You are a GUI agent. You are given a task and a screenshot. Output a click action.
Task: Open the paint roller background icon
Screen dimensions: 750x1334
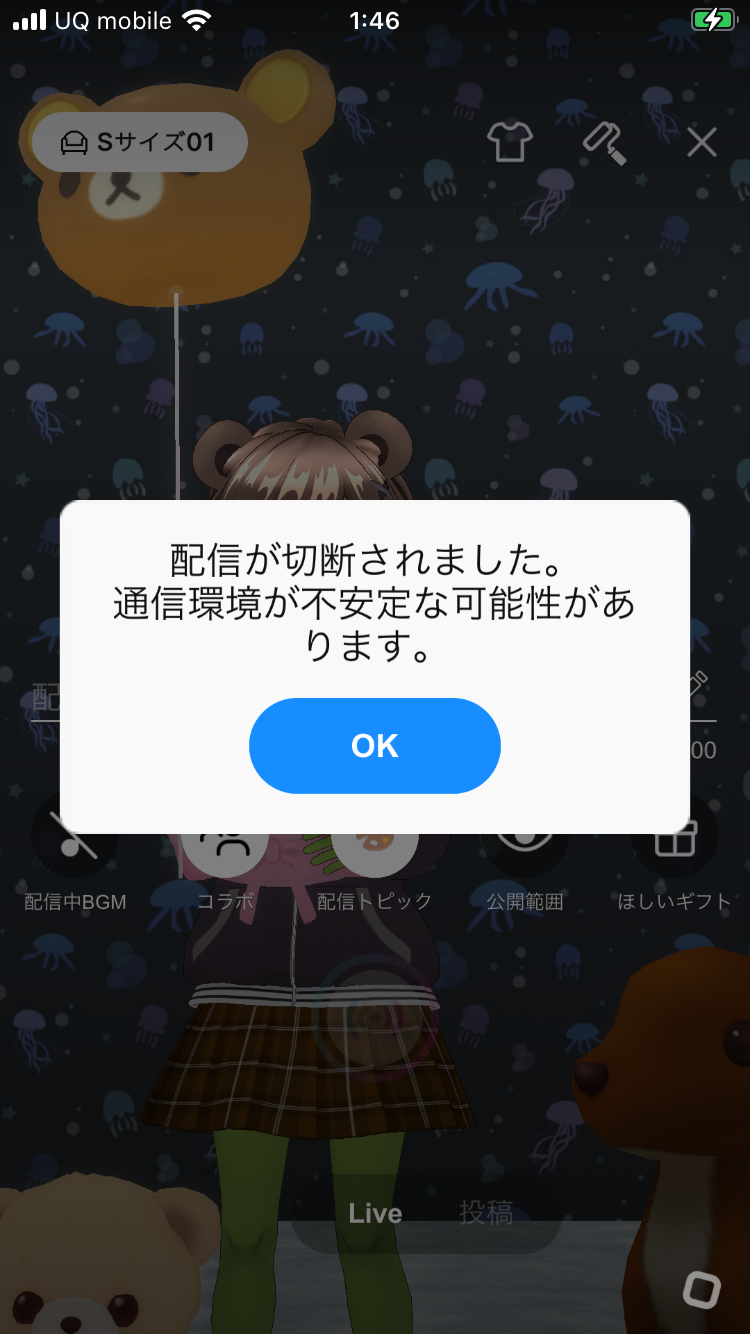pyautogui.click(x=604, y=142)
